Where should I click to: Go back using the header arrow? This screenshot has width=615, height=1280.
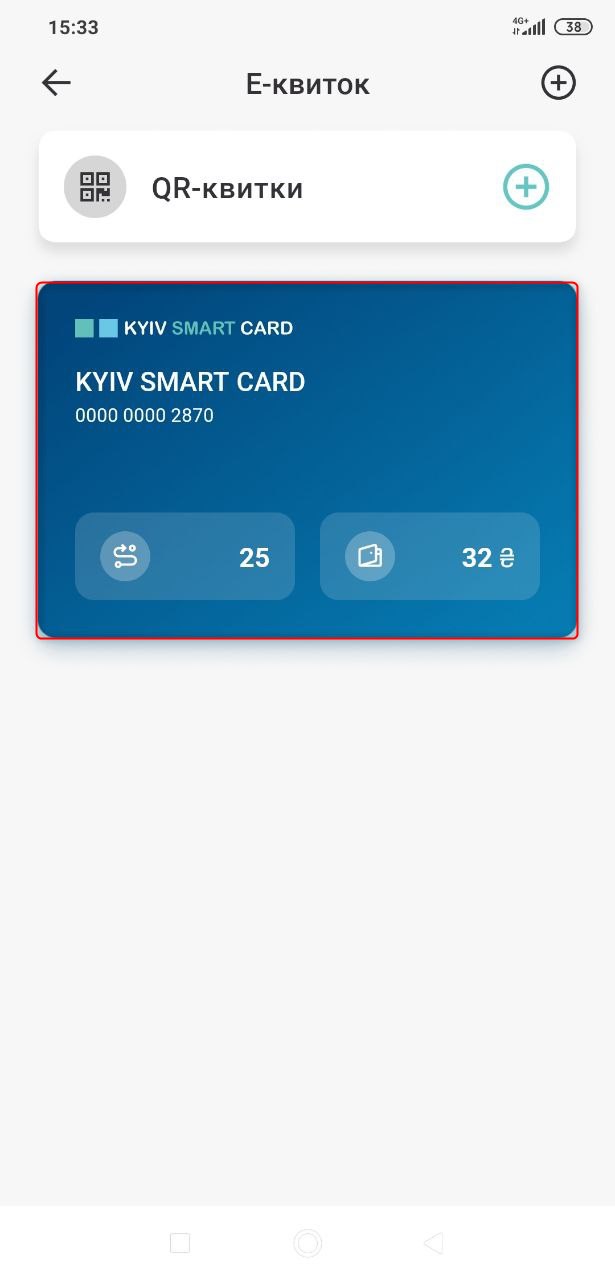(x=57, y=83)
